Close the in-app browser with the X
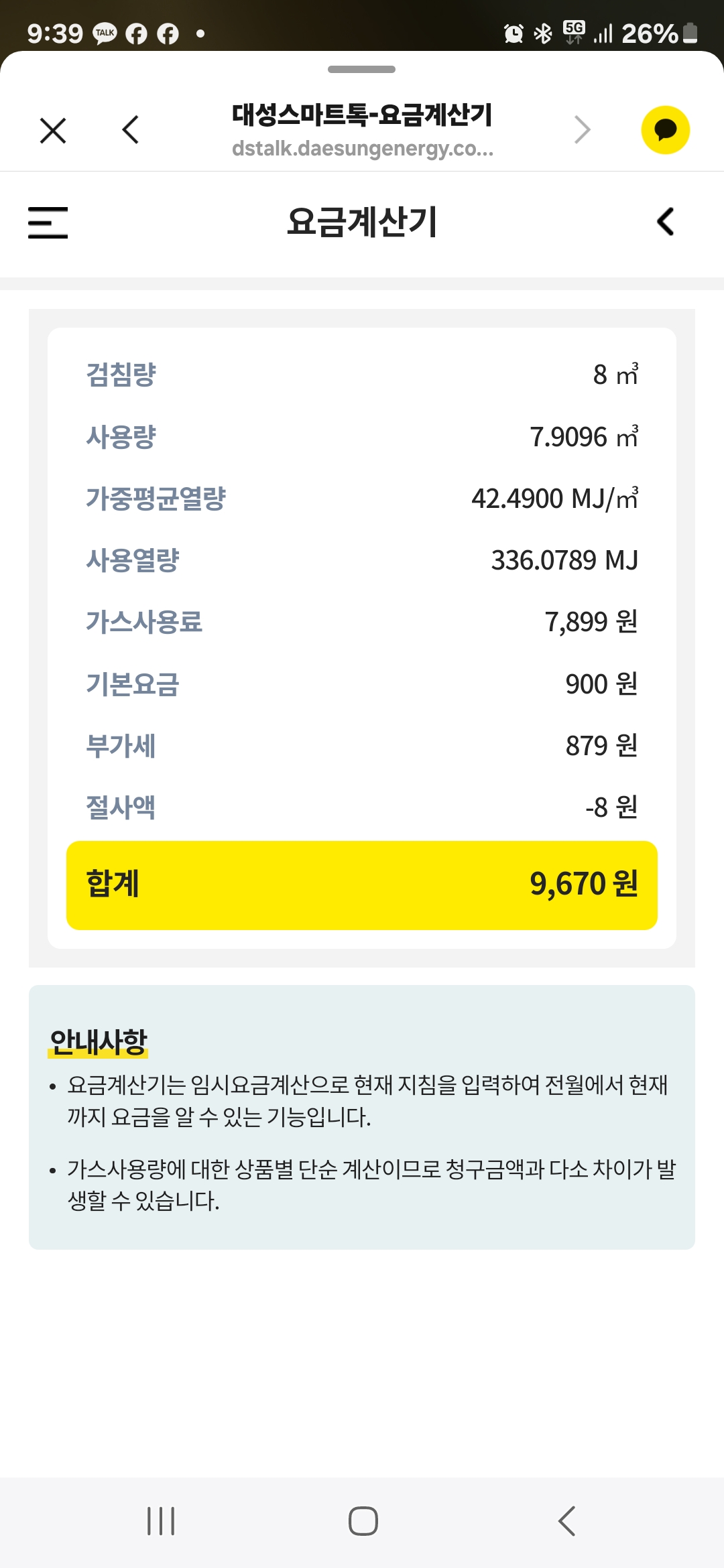724x1568 pixels. 53,130
